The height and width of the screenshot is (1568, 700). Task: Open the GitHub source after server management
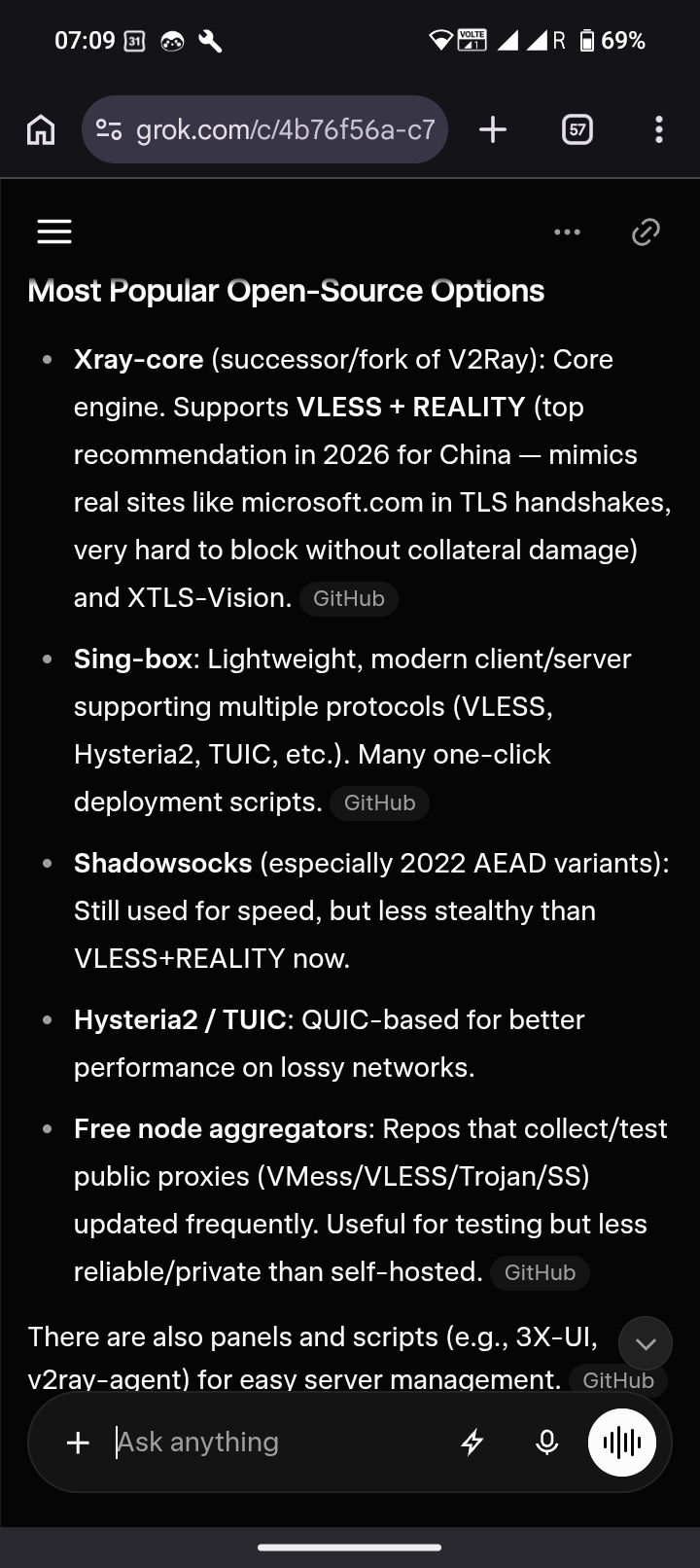pos(618,1379)
